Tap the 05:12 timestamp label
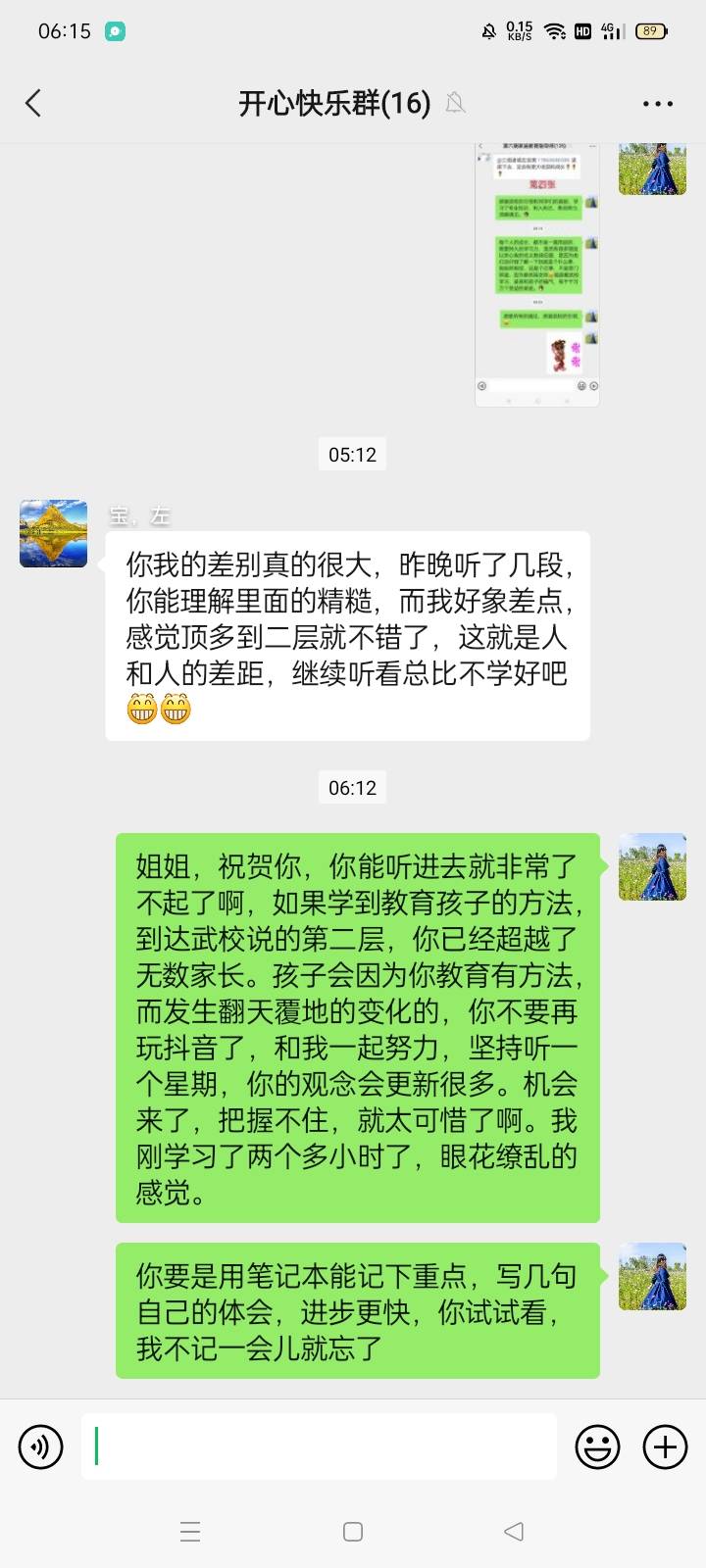The height and width of the screenshot is (1568, 706). 352,454
